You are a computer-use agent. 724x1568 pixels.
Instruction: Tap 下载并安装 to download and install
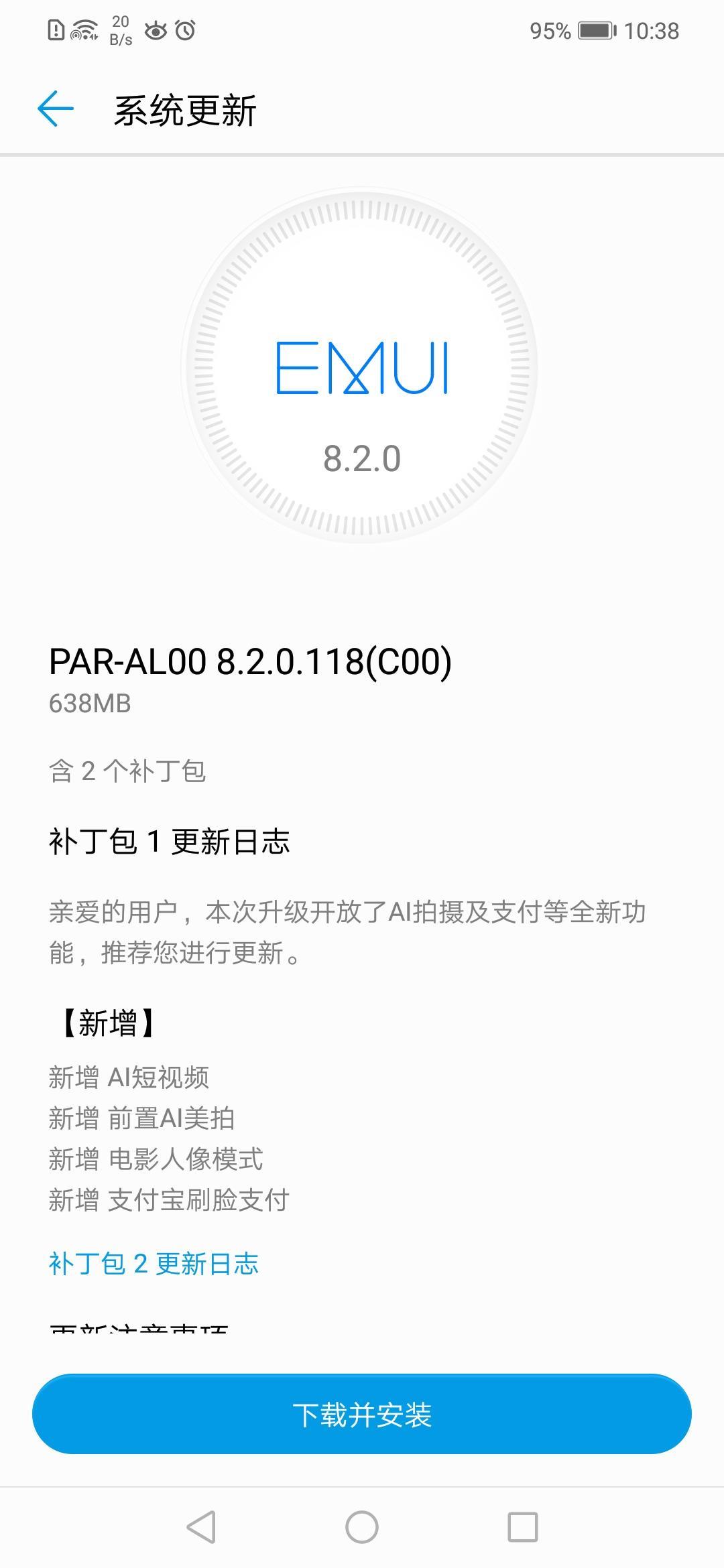tap(362, 1415)
